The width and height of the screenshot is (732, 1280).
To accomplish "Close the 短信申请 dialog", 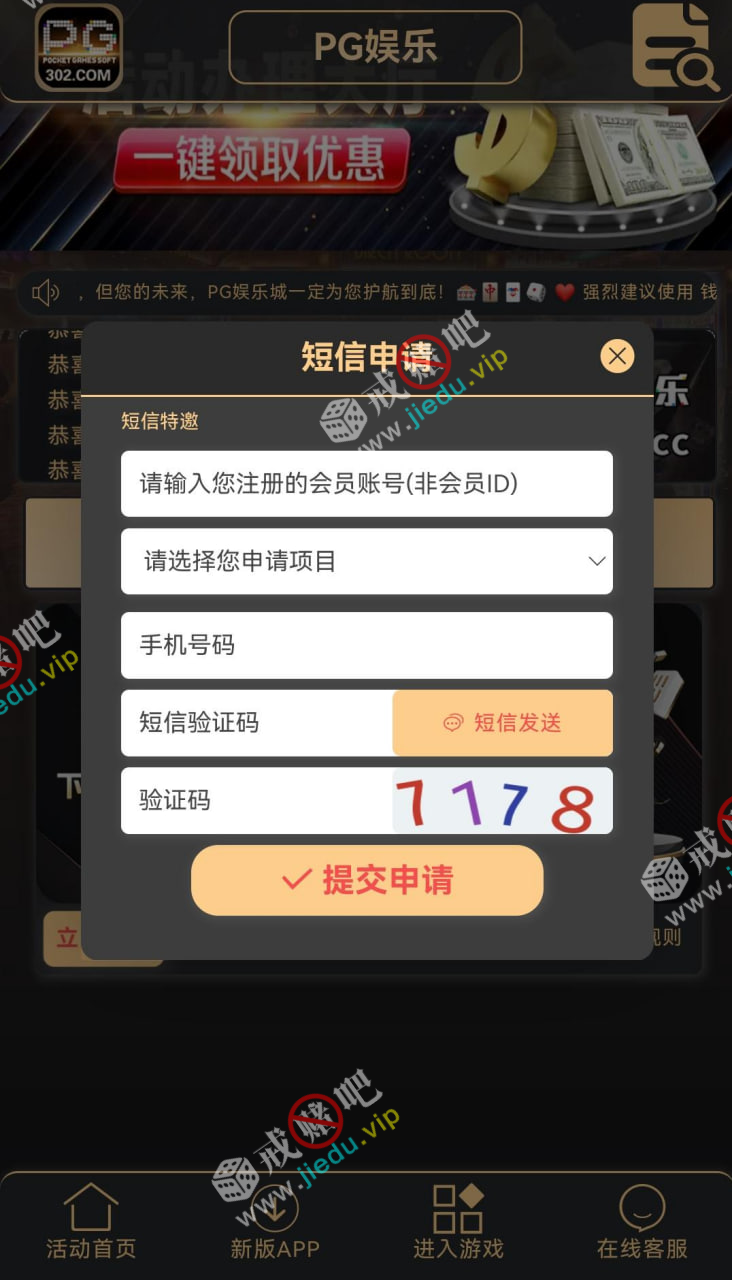I will 617,356.
